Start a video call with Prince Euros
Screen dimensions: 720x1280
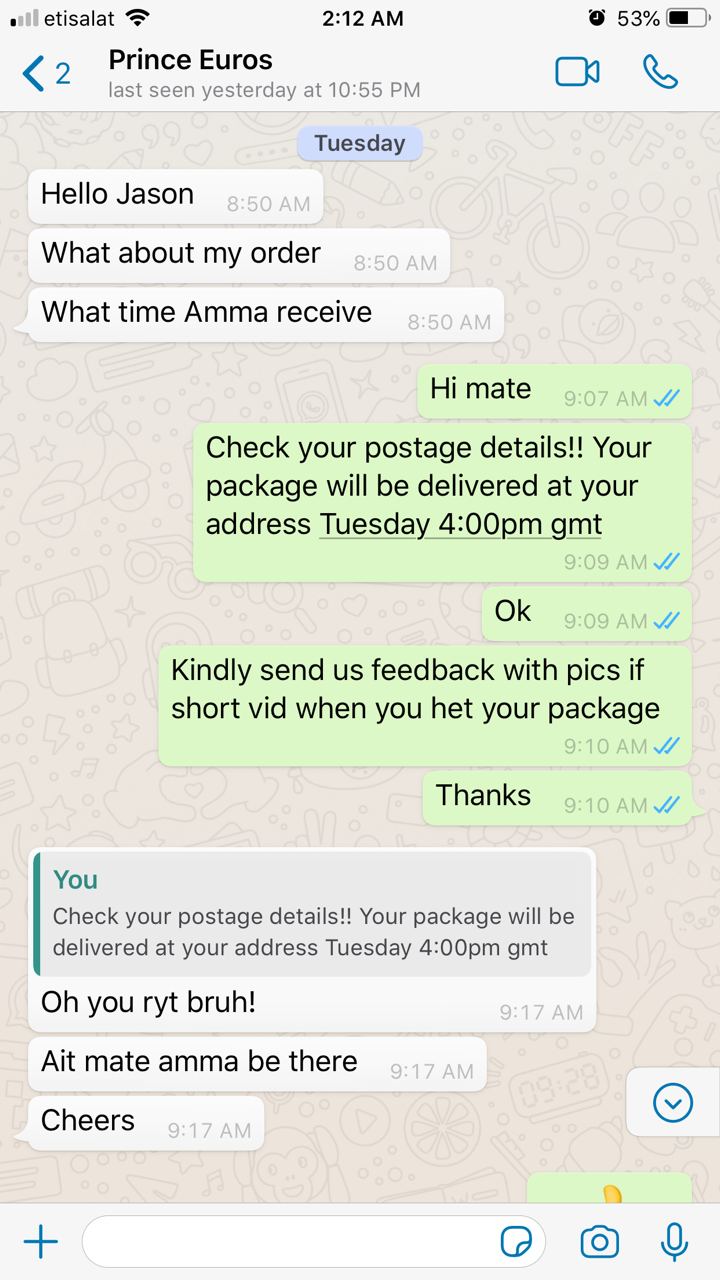pyautogui.click(x=577, y=72)
